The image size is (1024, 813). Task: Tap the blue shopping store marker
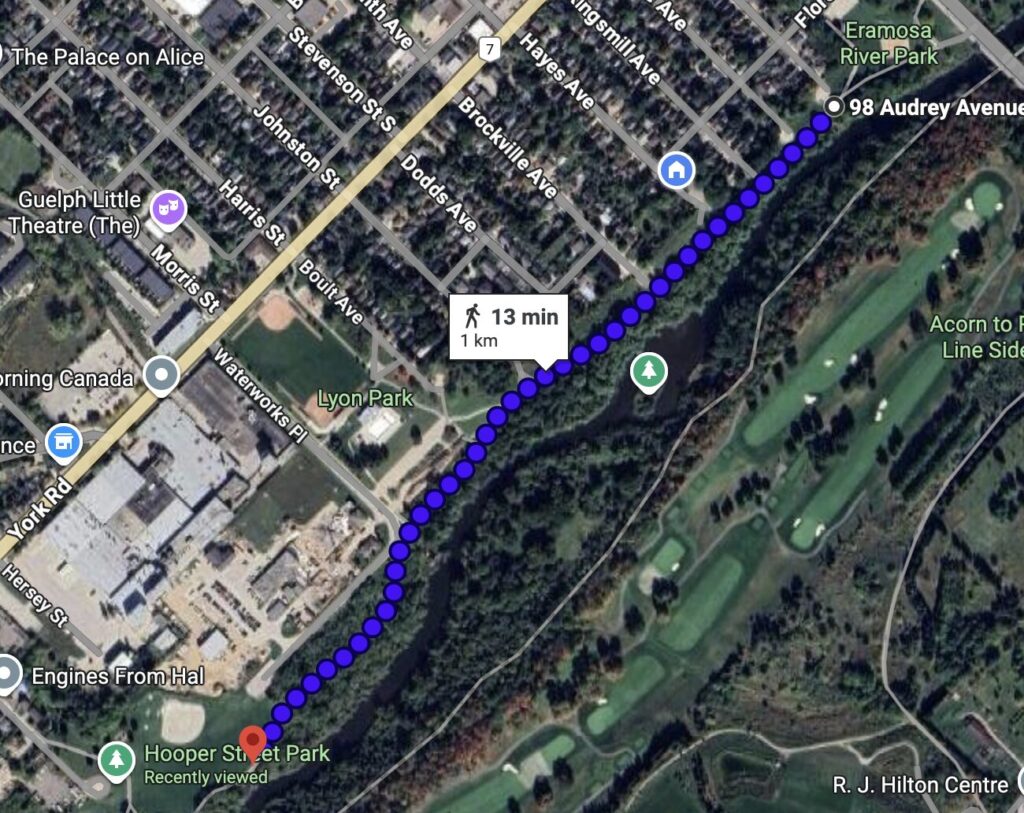[x=63, y=443]
